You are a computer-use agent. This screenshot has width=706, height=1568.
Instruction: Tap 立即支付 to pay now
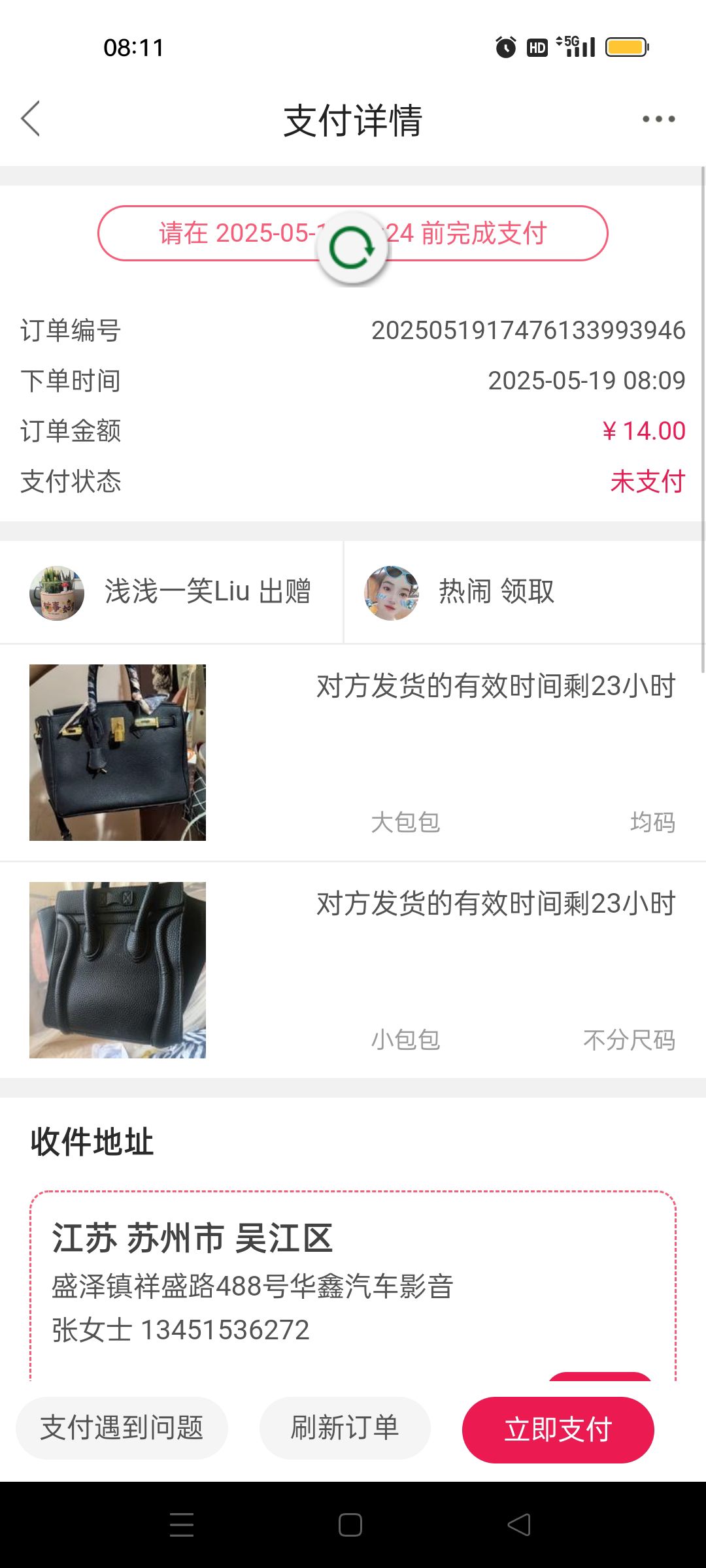pos(558,1429)
